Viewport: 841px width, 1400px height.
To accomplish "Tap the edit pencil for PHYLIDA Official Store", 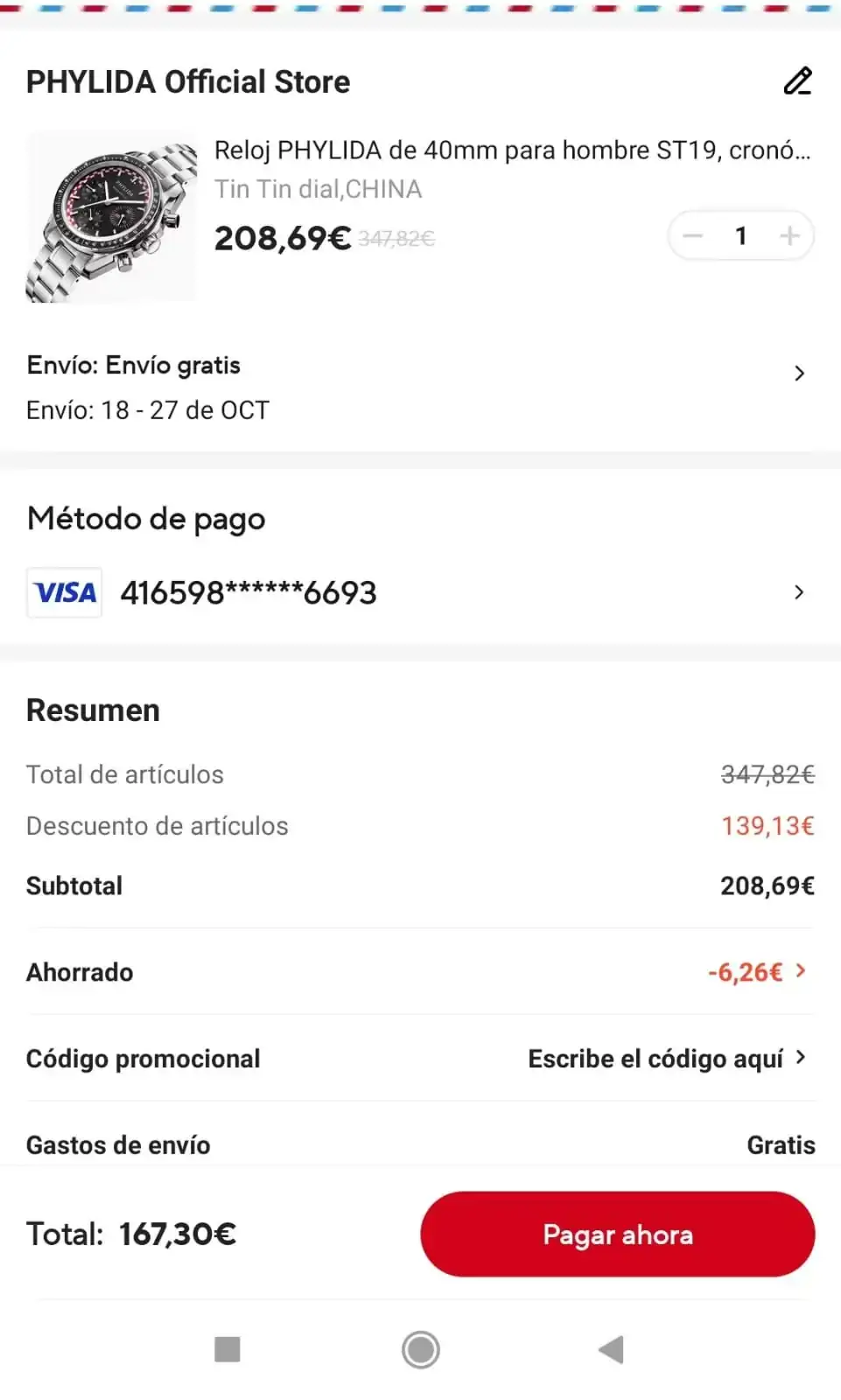I will 797,81.
